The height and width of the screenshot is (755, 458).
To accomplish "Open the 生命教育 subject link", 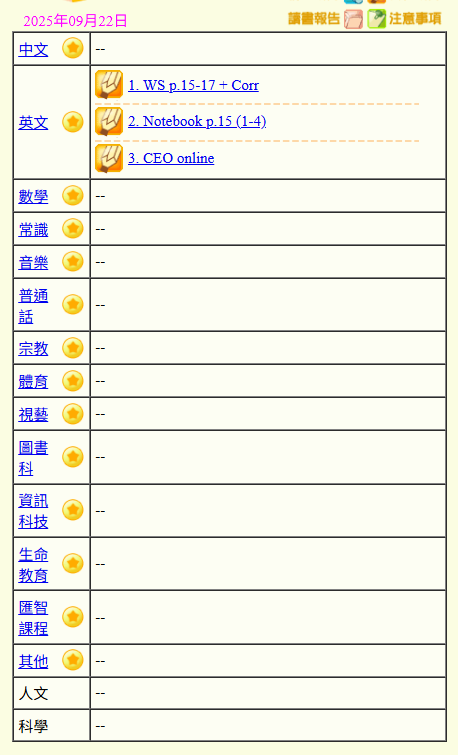I will tap(33, 564).
